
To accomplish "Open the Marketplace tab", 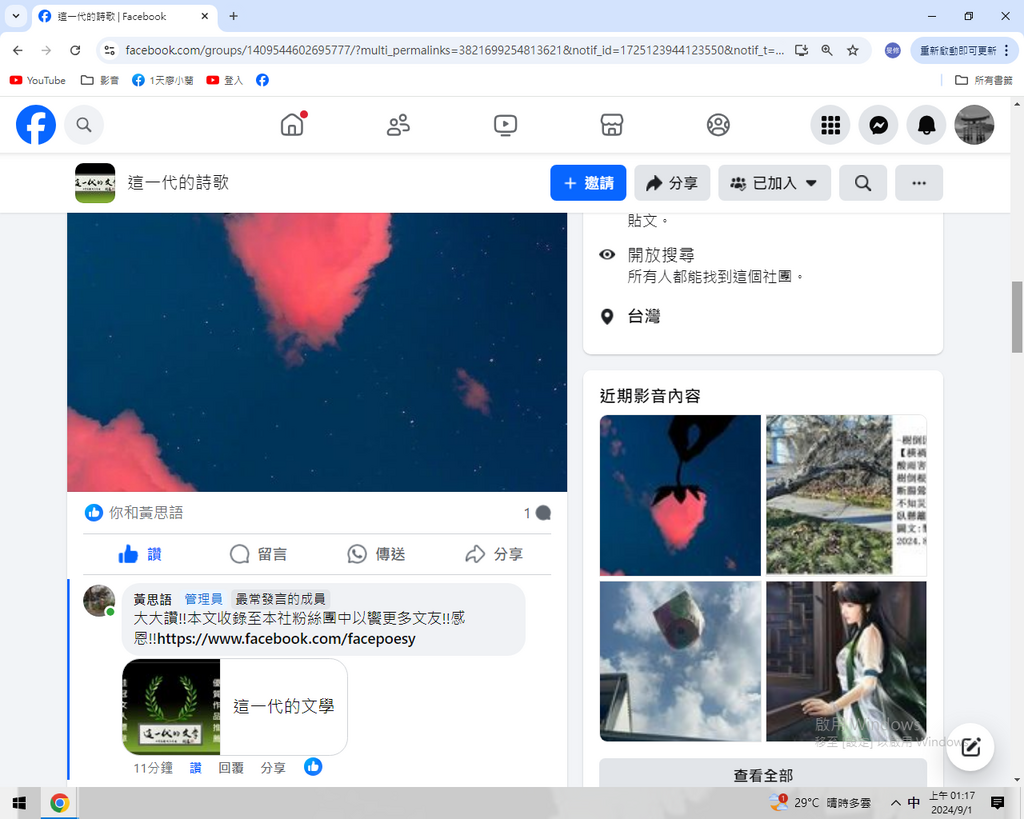I will (x=612, y=125).
